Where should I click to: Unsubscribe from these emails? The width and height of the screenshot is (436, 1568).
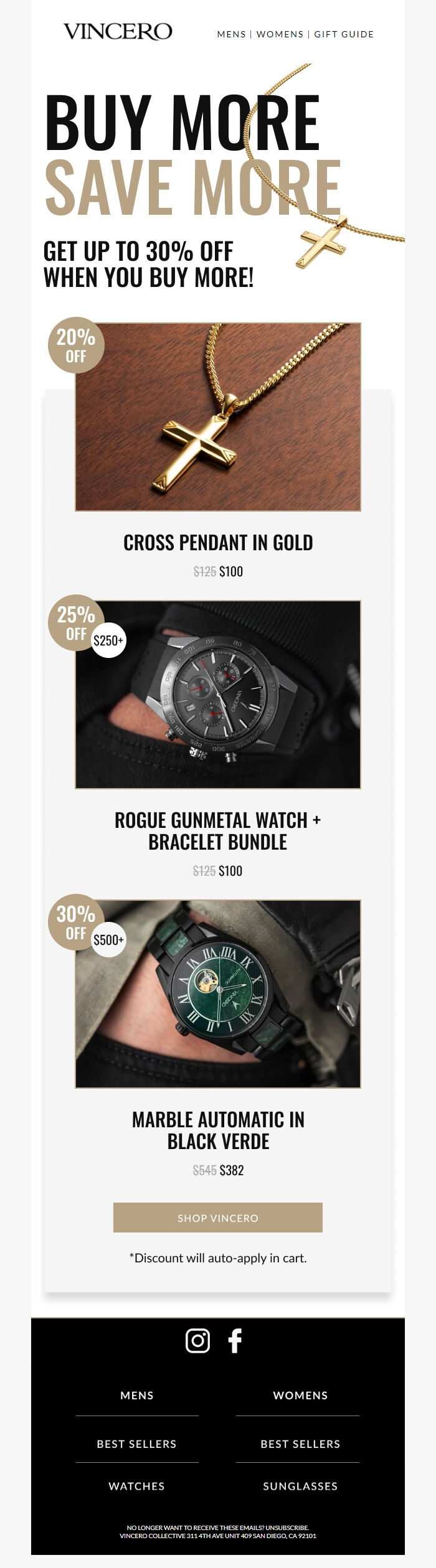pyautogui.click(x=287, y=1527)
